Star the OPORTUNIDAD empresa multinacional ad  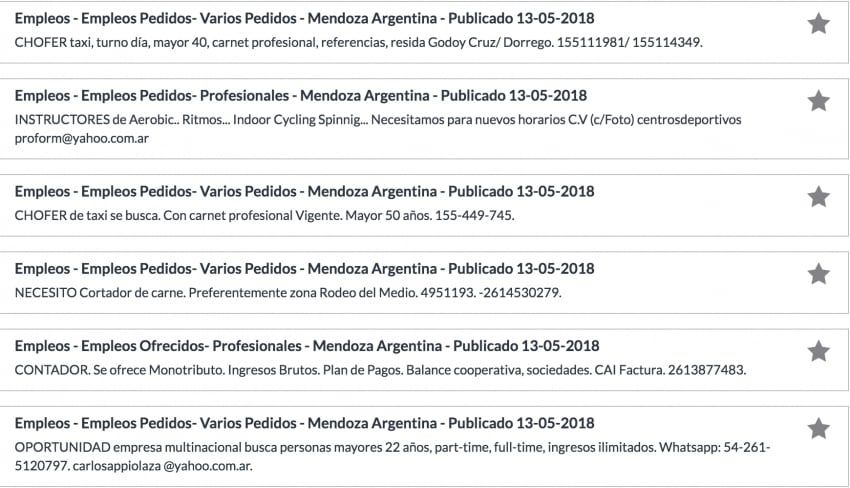click(818, 429)
